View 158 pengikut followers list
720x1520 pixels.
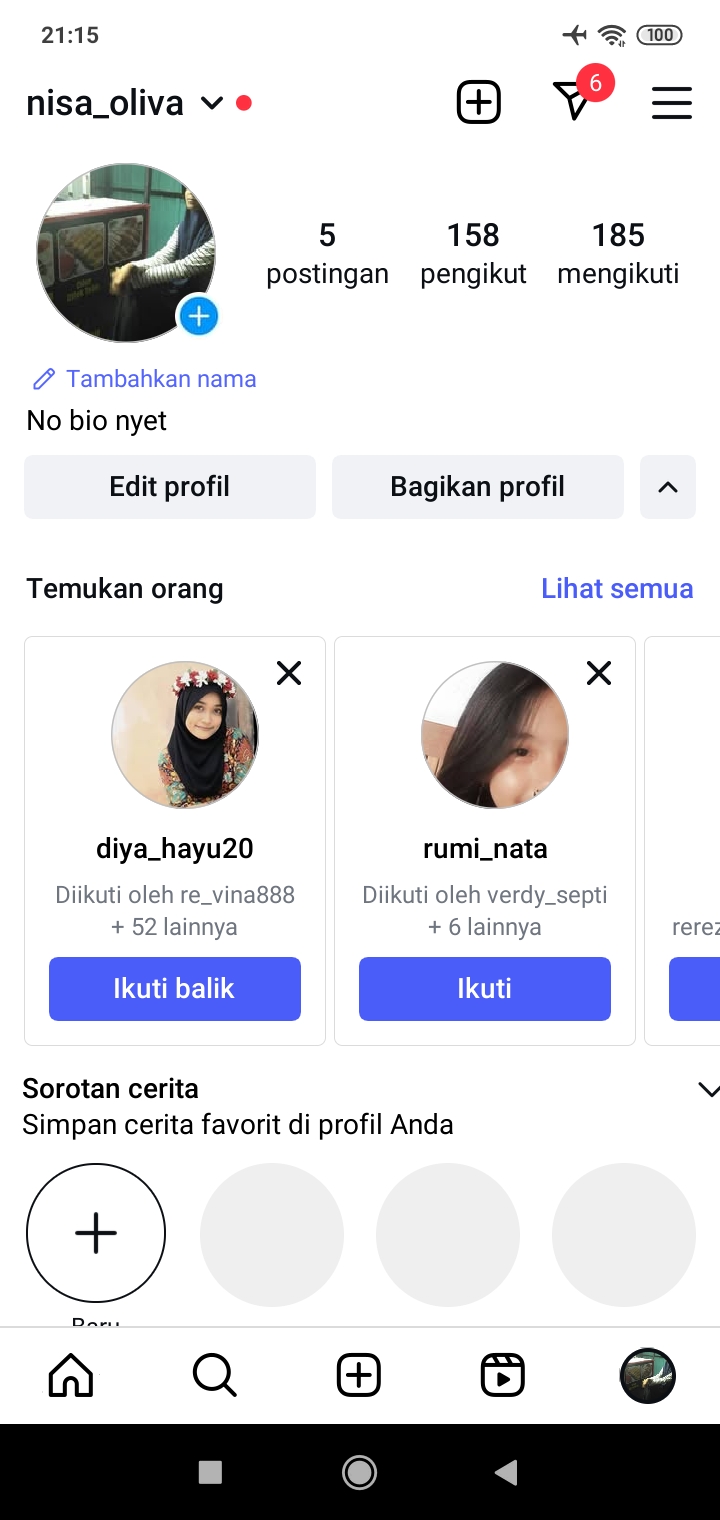473,253
